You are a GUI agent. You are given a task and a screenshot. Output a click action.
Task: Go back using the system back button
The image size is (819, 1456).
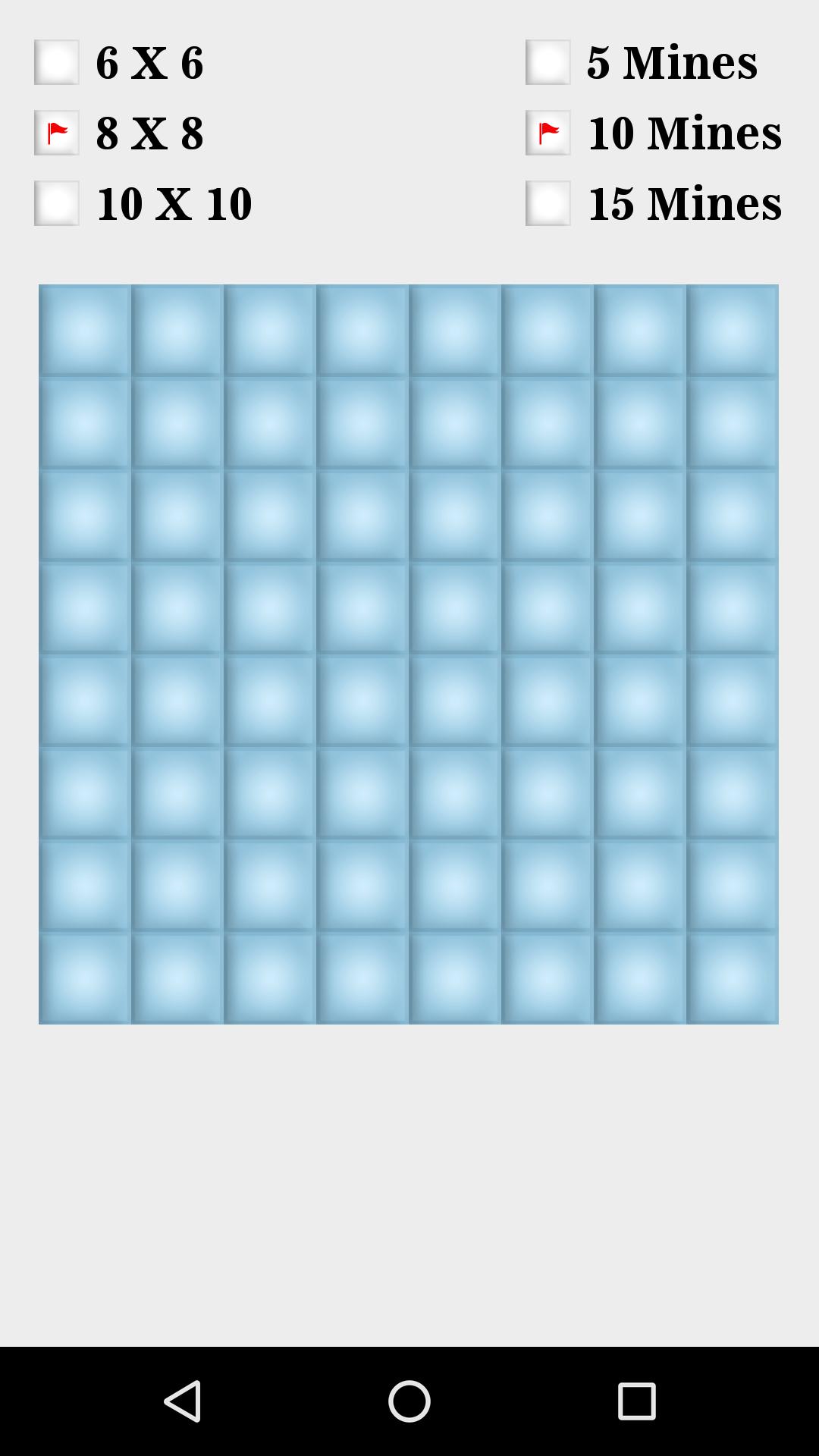coord(183,1401)
